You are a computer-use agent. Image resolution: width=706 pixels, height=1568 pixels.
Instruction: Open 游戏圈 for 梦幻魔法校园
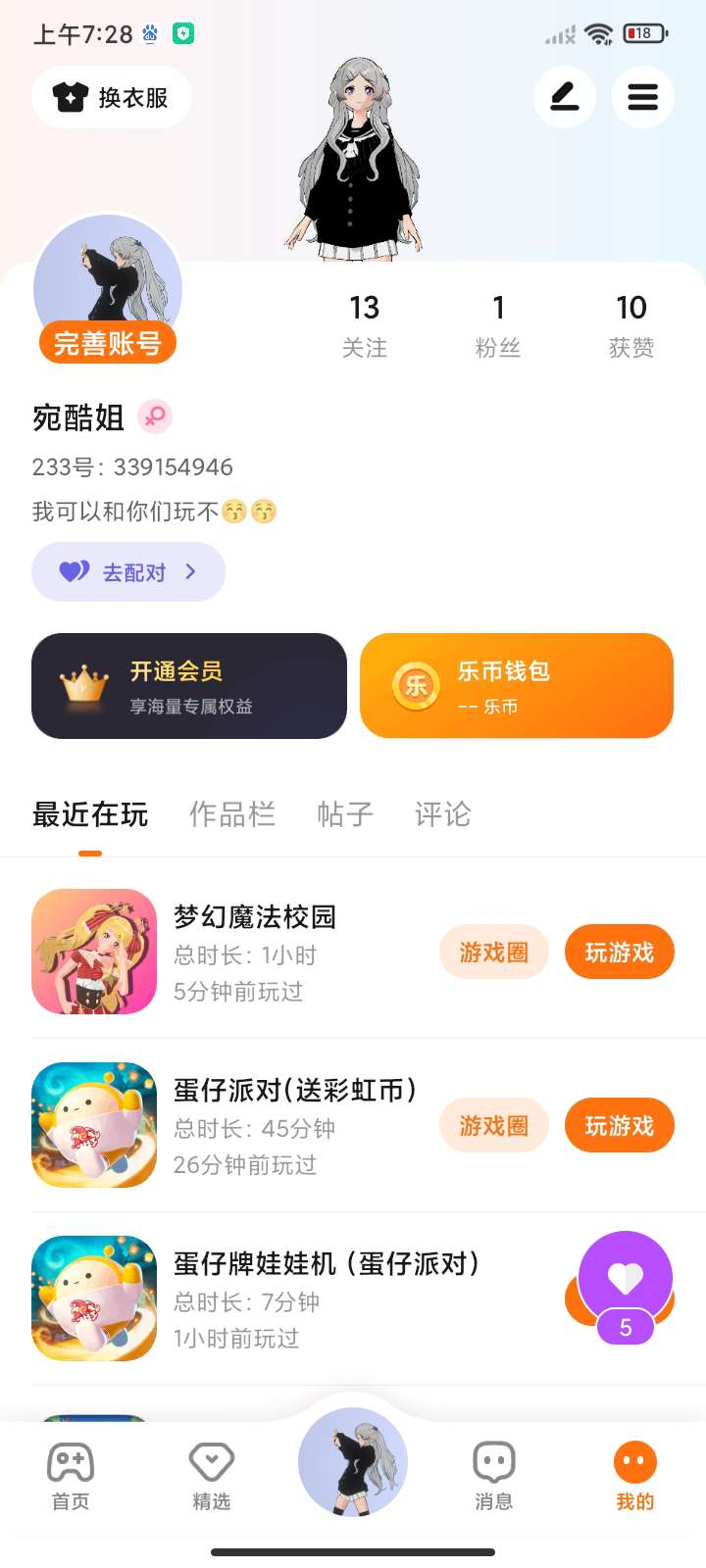tap(493, 953)
